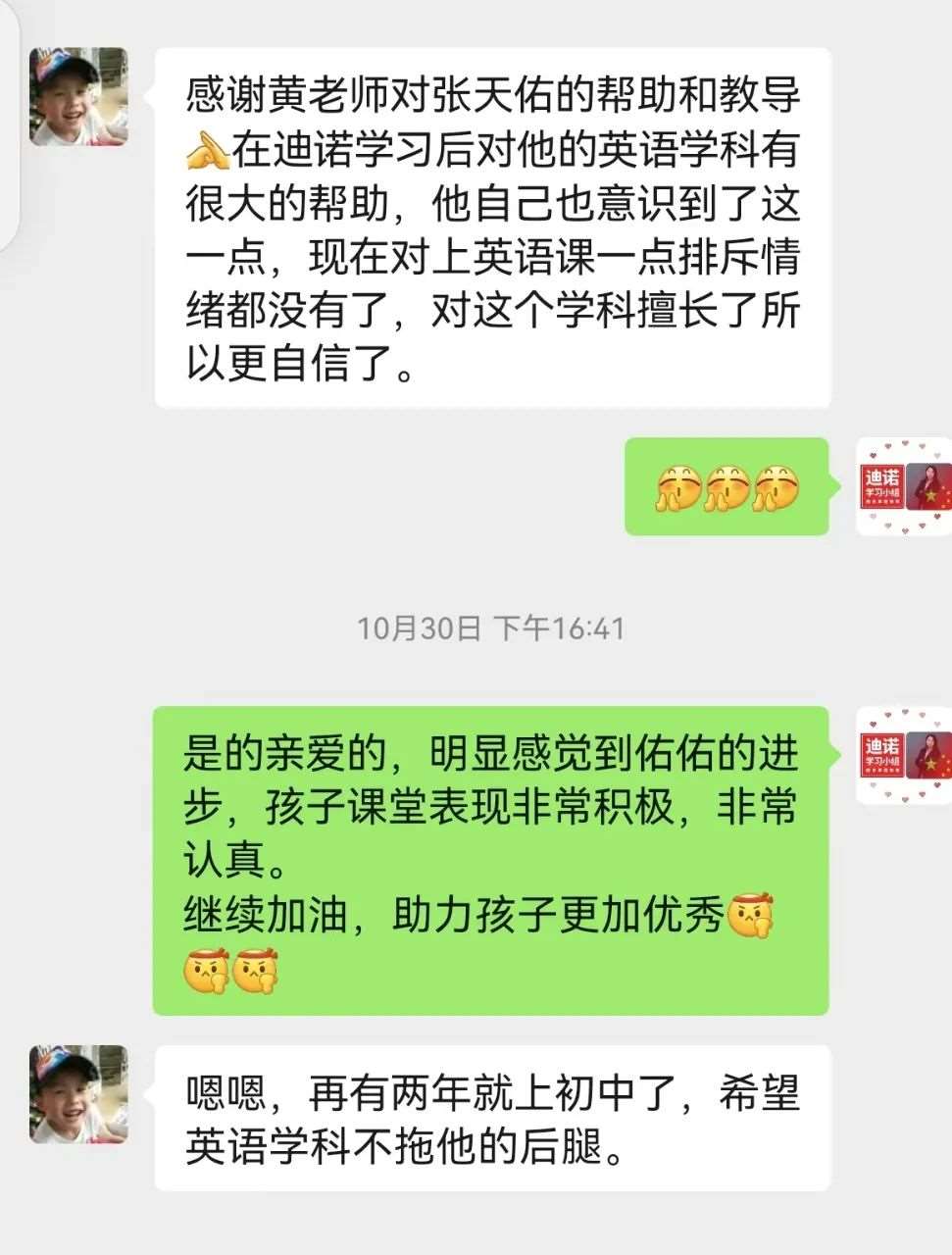Viewport: 952px width, 1255px height.
Task: Open sender's avatar beside the 感谢黄老师 message
Action: point(78,97)
